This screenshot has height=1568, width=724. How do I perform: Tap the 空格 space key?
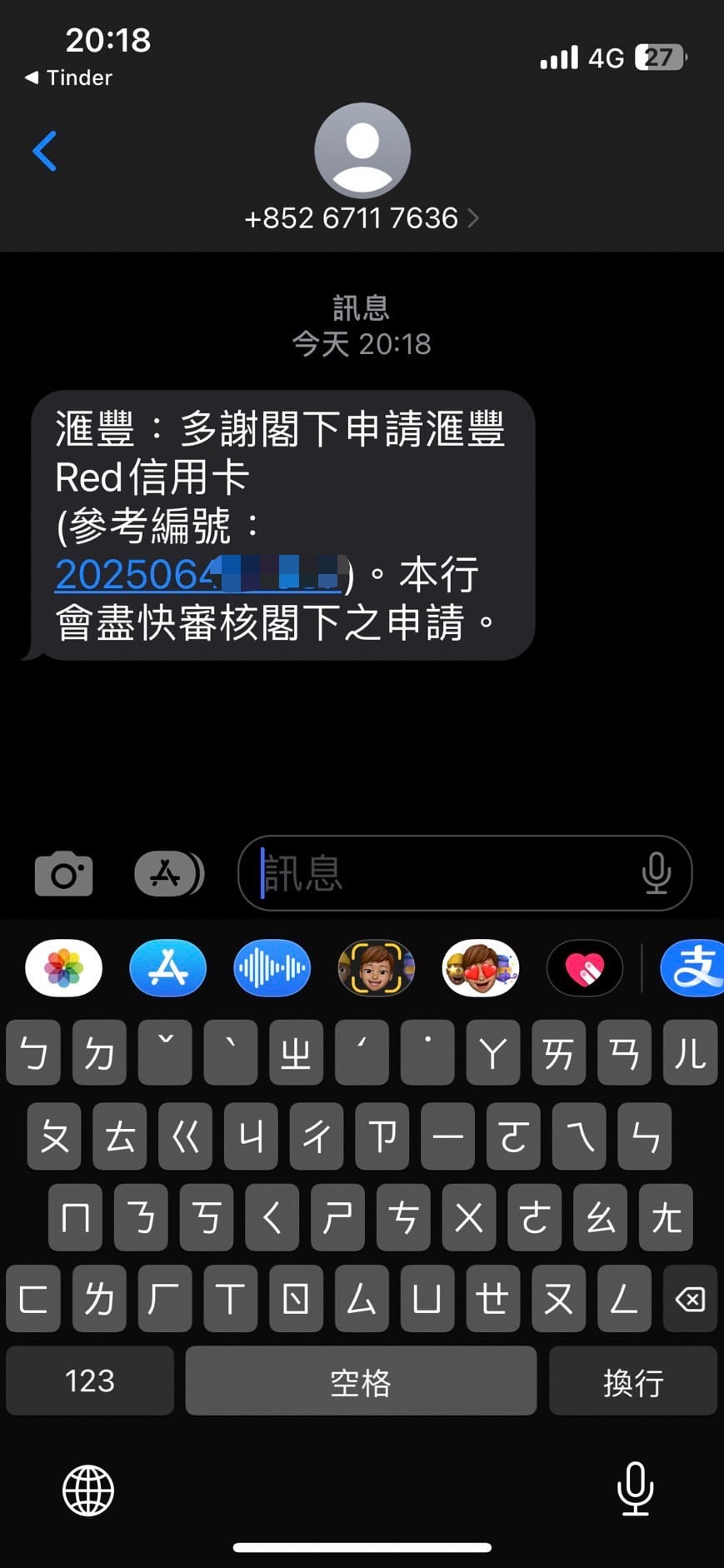tap(361, 1381)
